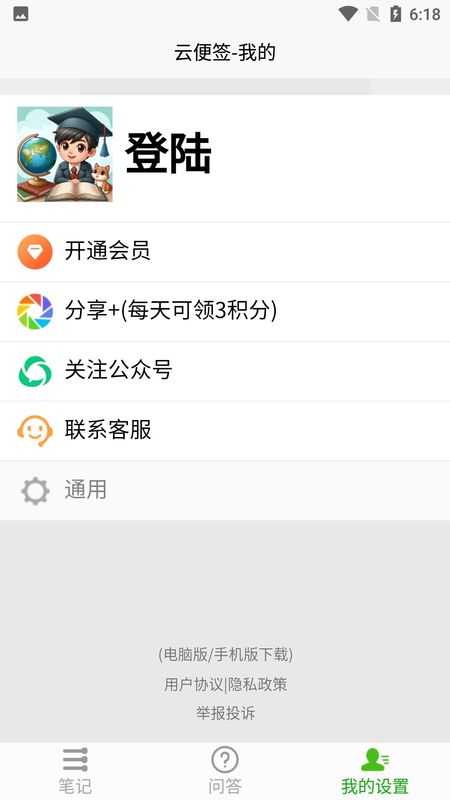450x800 pixels.
Task: Switch to the 问答 Q&A tab
Action: pyautogui.click(x=225, y=771)
